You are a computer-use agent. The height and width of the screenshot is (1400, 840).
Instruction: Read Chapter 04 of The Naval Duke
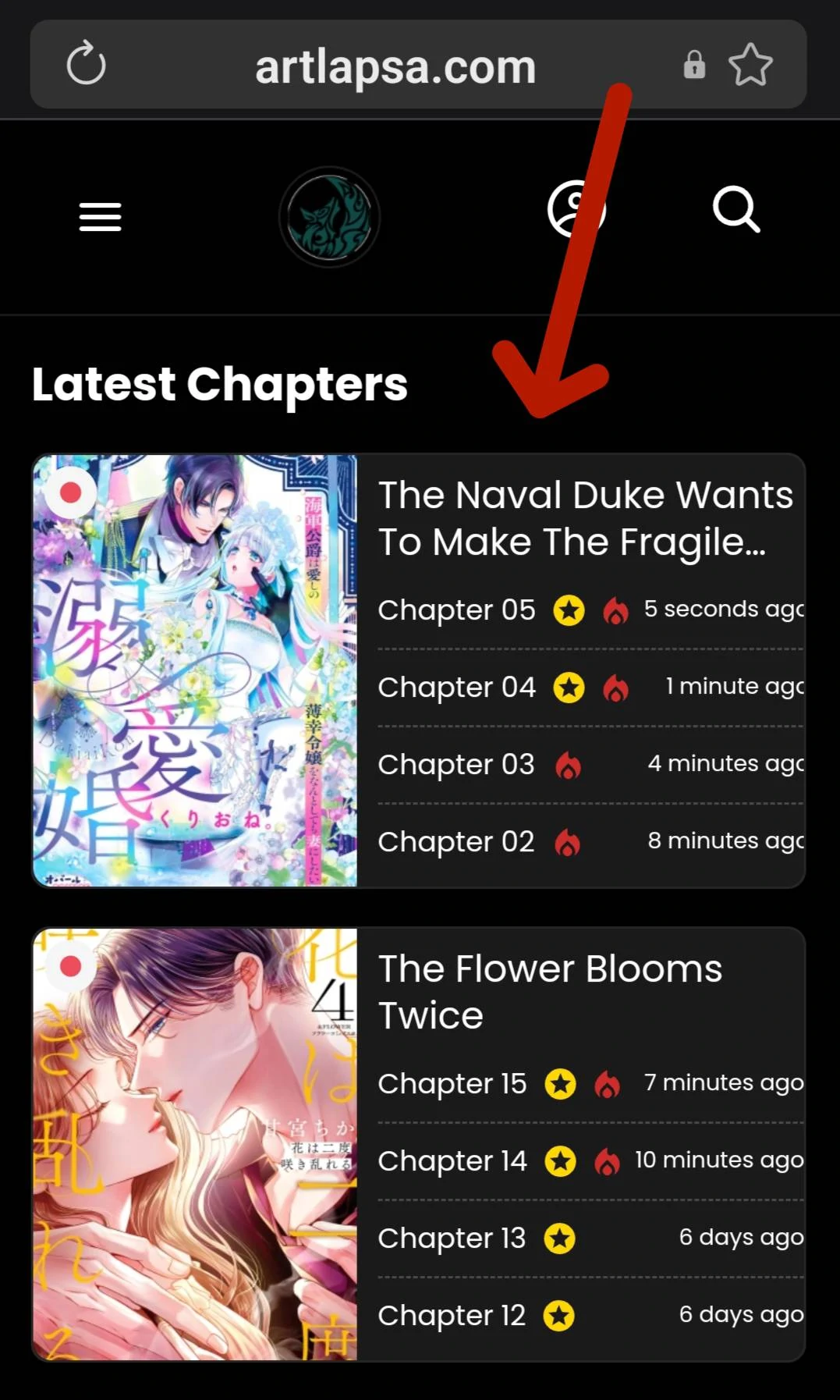pos(456,688)
